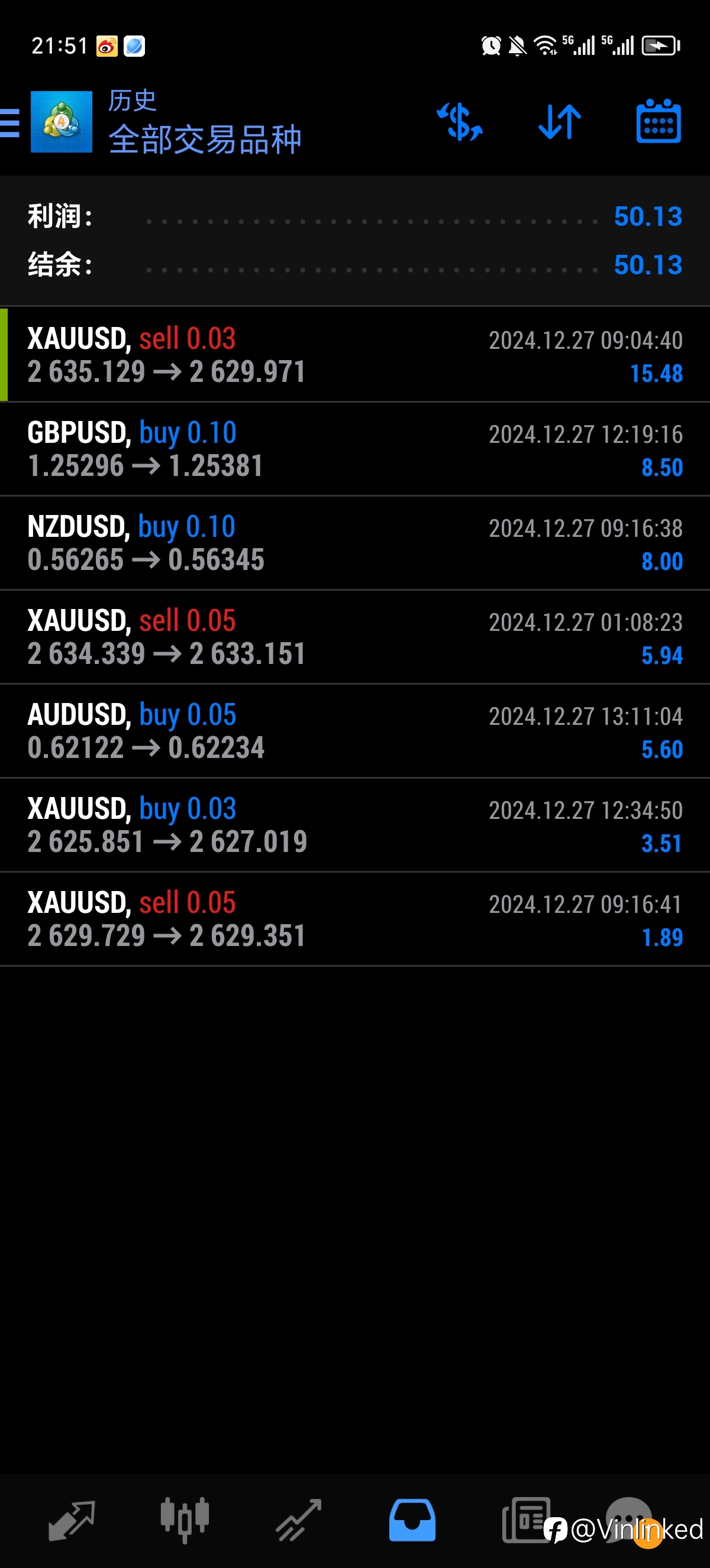Select XAUUSD sell 0.05 trade with profit 5.94

click(x=355, y=637)
